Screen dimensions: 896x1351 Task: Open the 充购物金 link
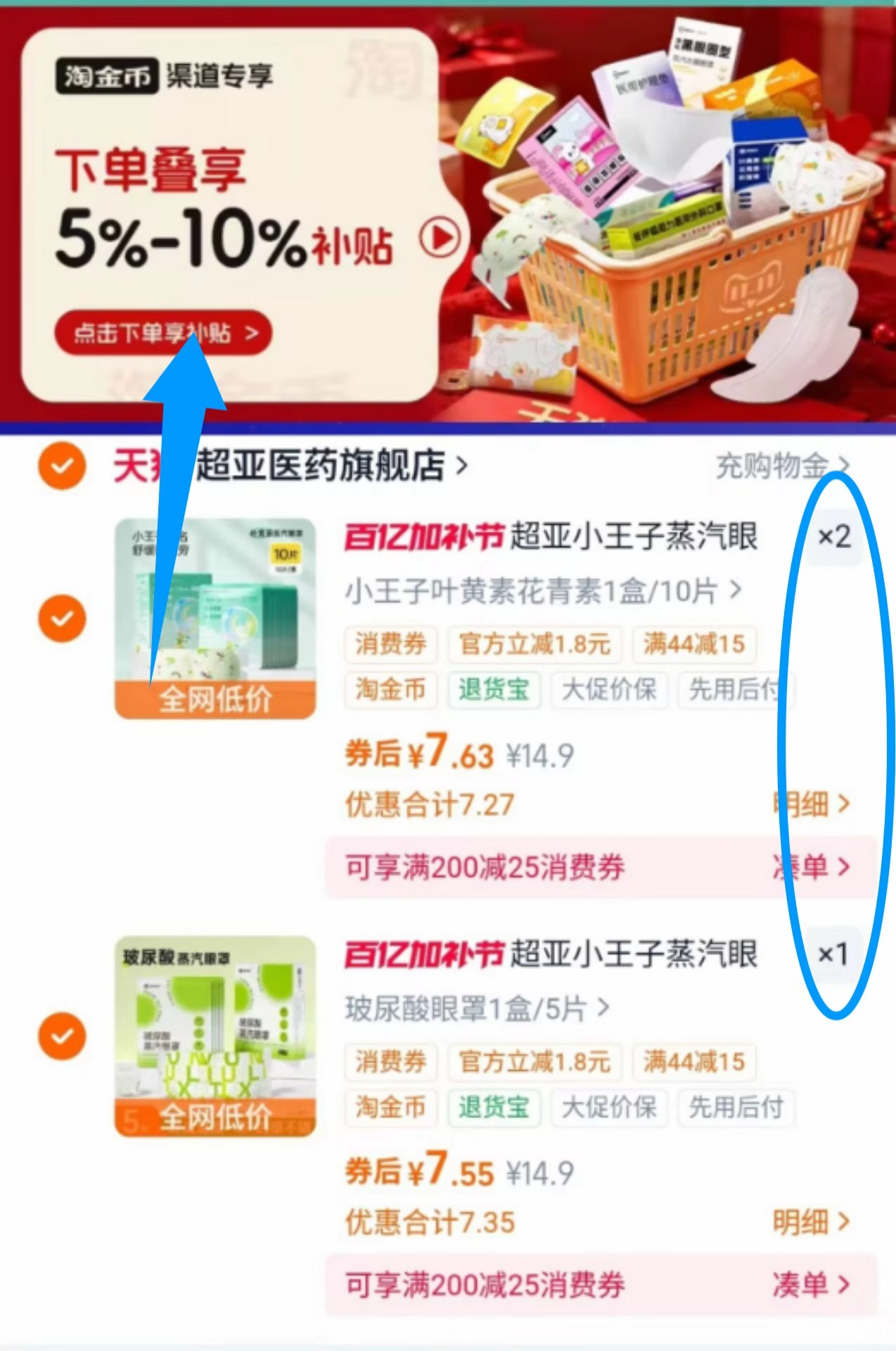[x=781, y=466]
